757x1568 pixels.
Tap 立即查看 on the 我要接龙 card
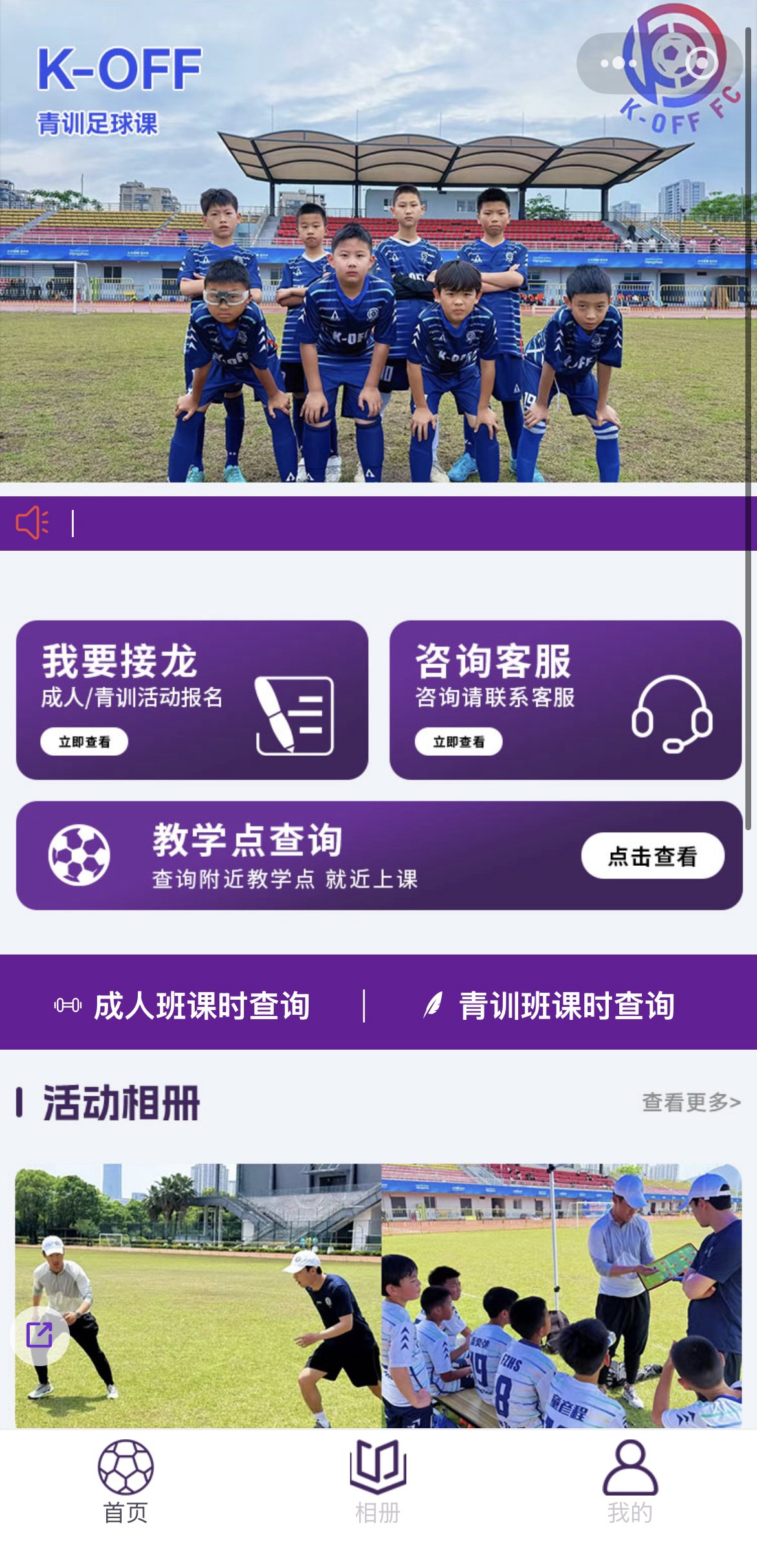84,742
